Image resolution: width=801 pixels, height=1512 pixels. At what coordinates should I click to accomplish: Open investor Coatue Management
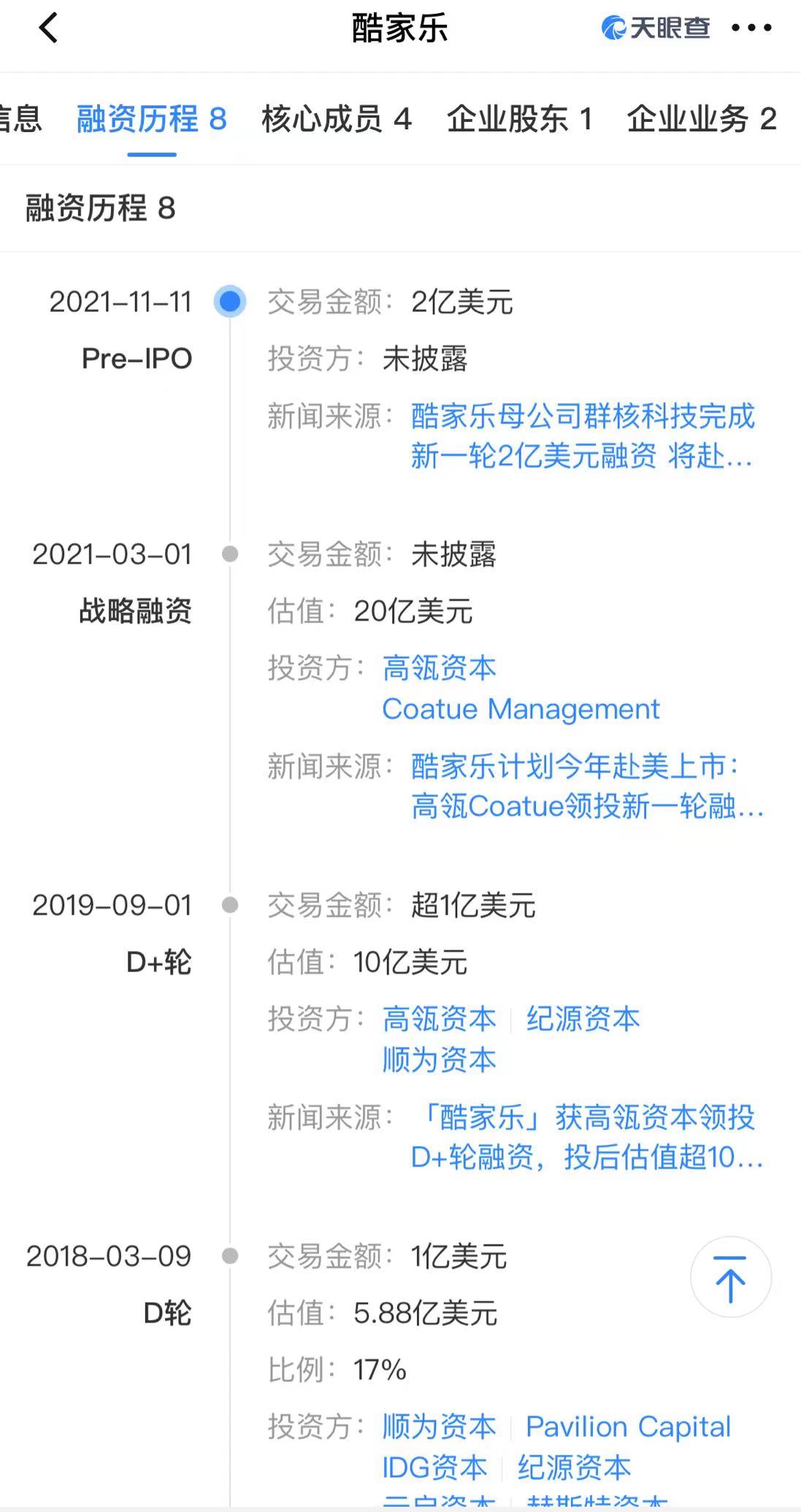521,709
